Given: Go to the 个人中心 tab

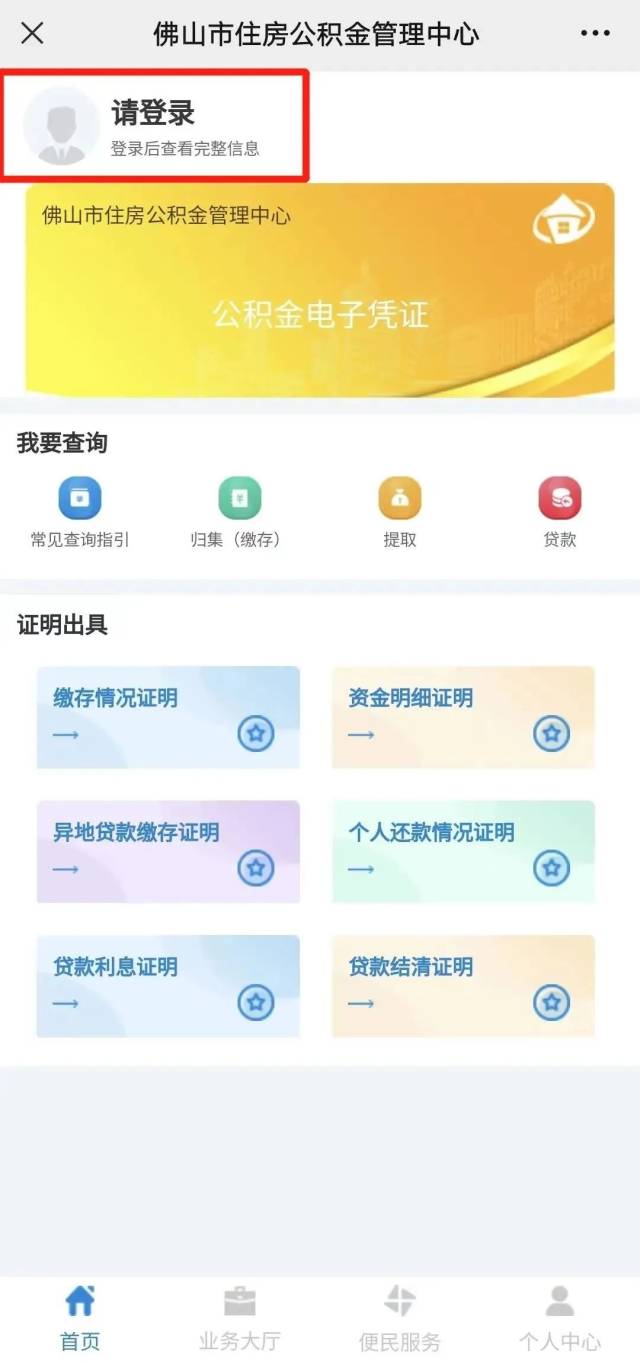Looking at the screenshot, I should coord(560,1318).
